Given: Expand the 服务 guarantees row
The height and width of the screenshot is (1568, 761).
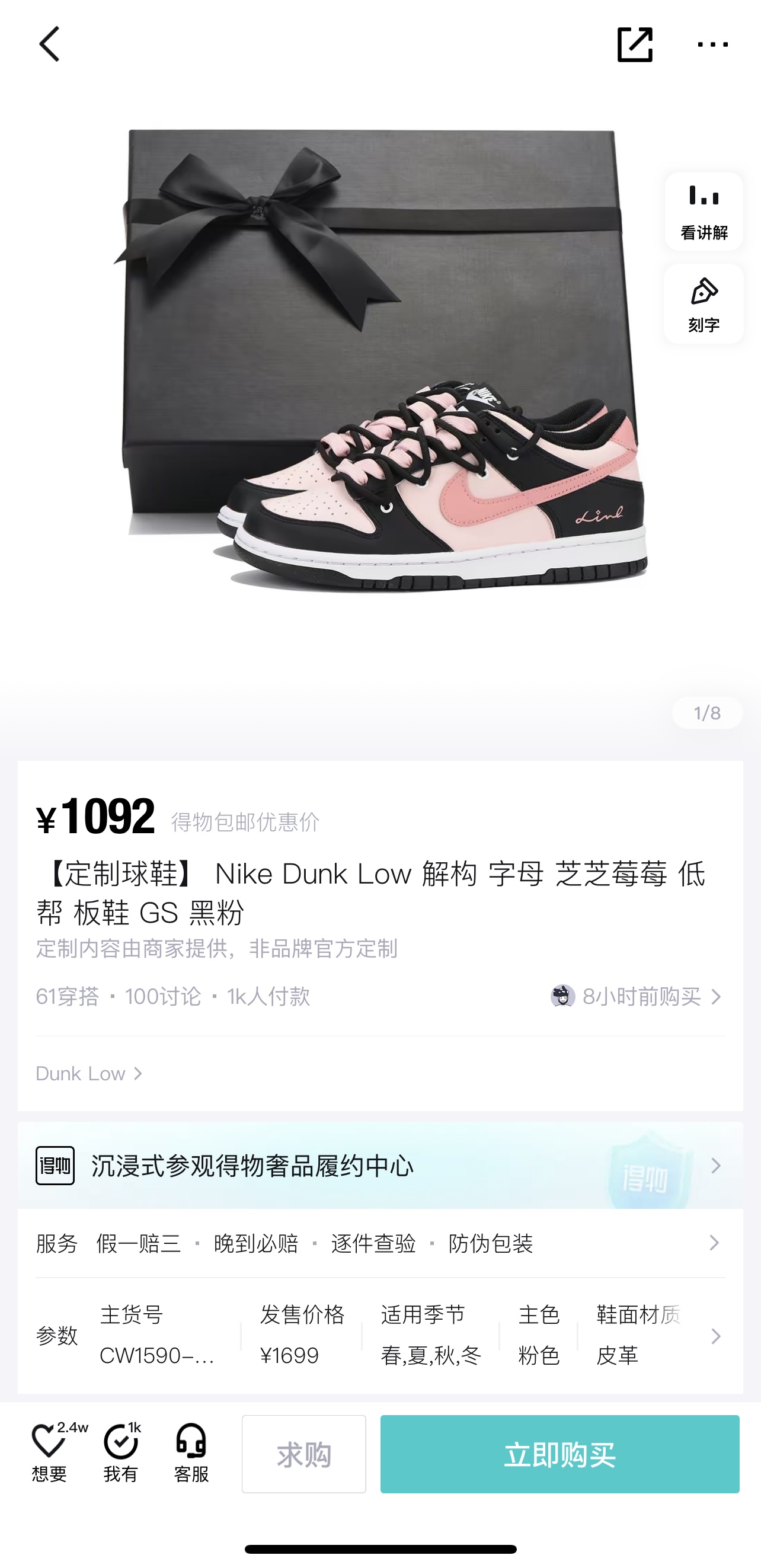Looking at the screenshot, I should [380, 1243].
